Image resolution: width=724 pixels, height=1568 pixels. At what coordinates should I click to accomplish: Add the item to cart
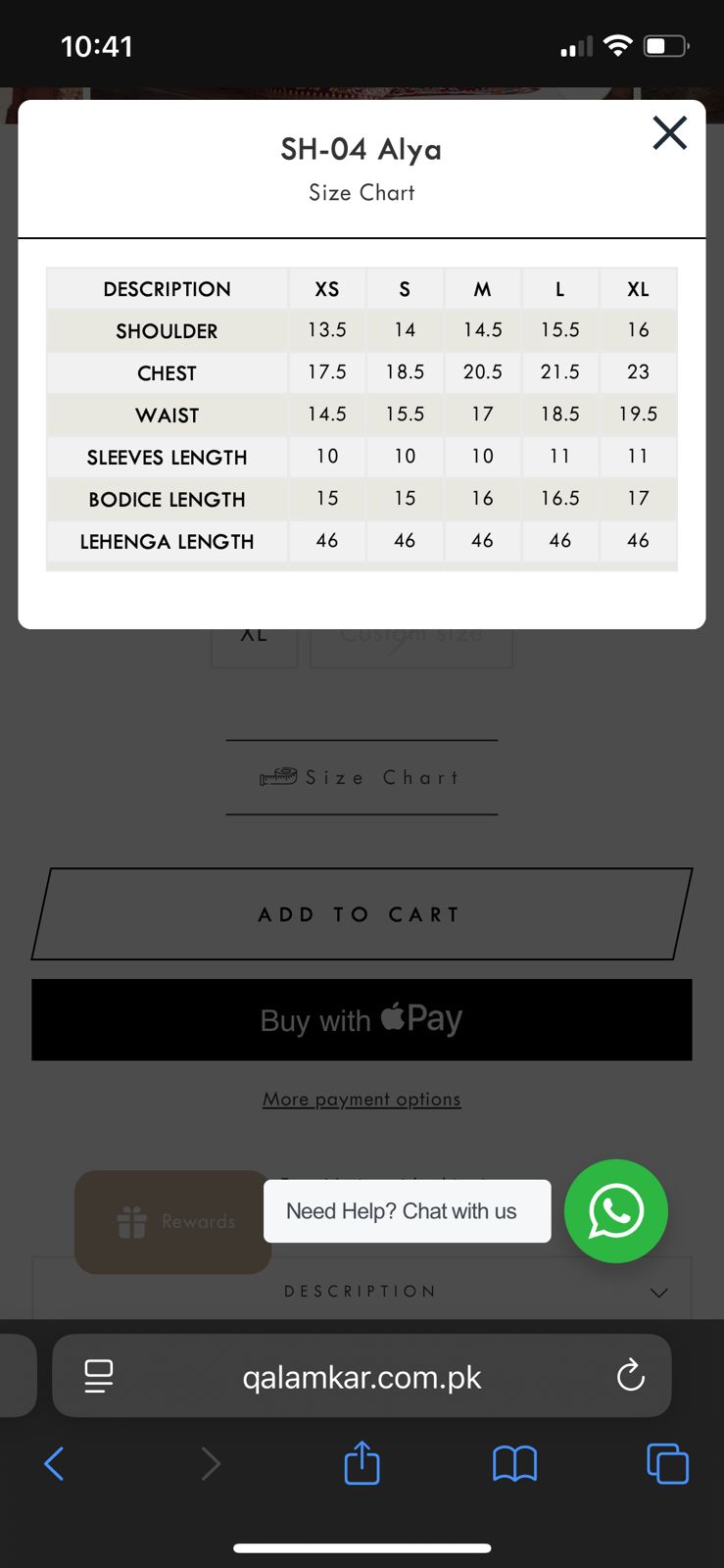[361, 914]
